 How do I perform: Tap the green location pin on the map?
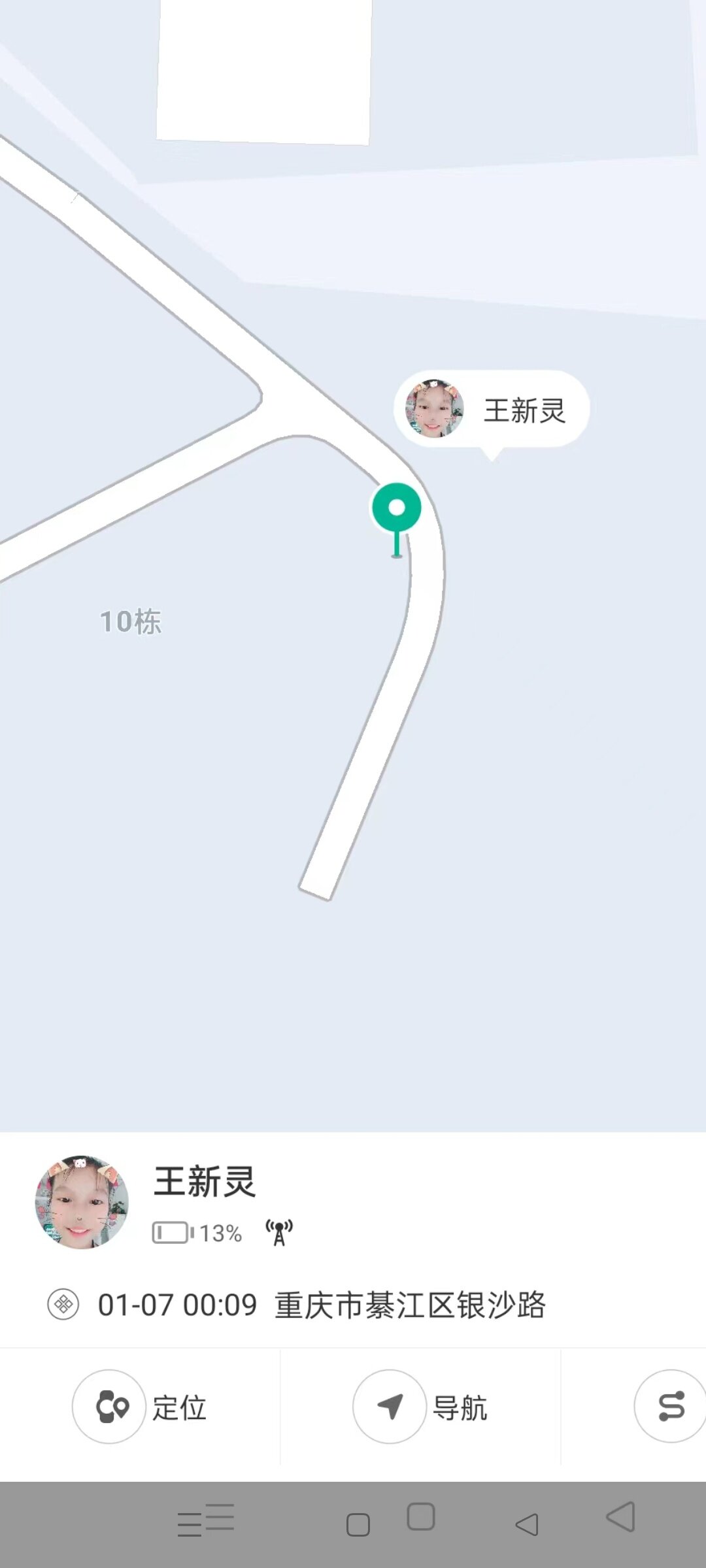pyautogui.click(x=397, y=508)
